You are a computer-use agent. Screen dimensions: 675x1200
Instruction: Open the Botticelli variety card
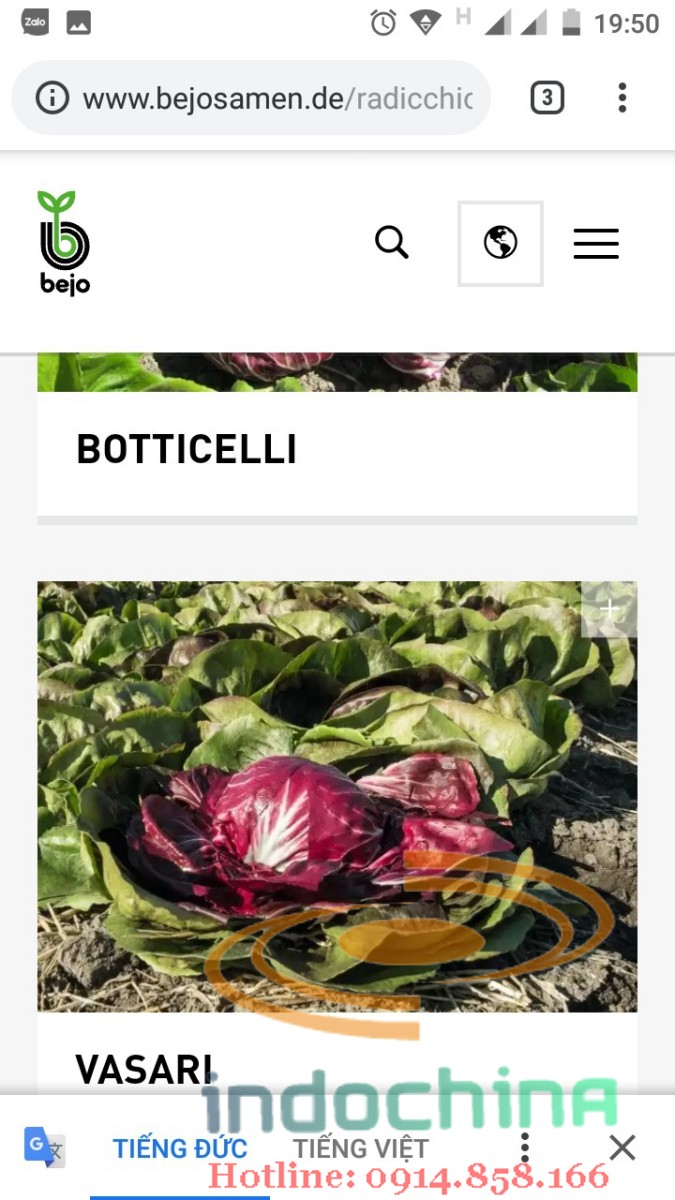(x=187, y=450)
